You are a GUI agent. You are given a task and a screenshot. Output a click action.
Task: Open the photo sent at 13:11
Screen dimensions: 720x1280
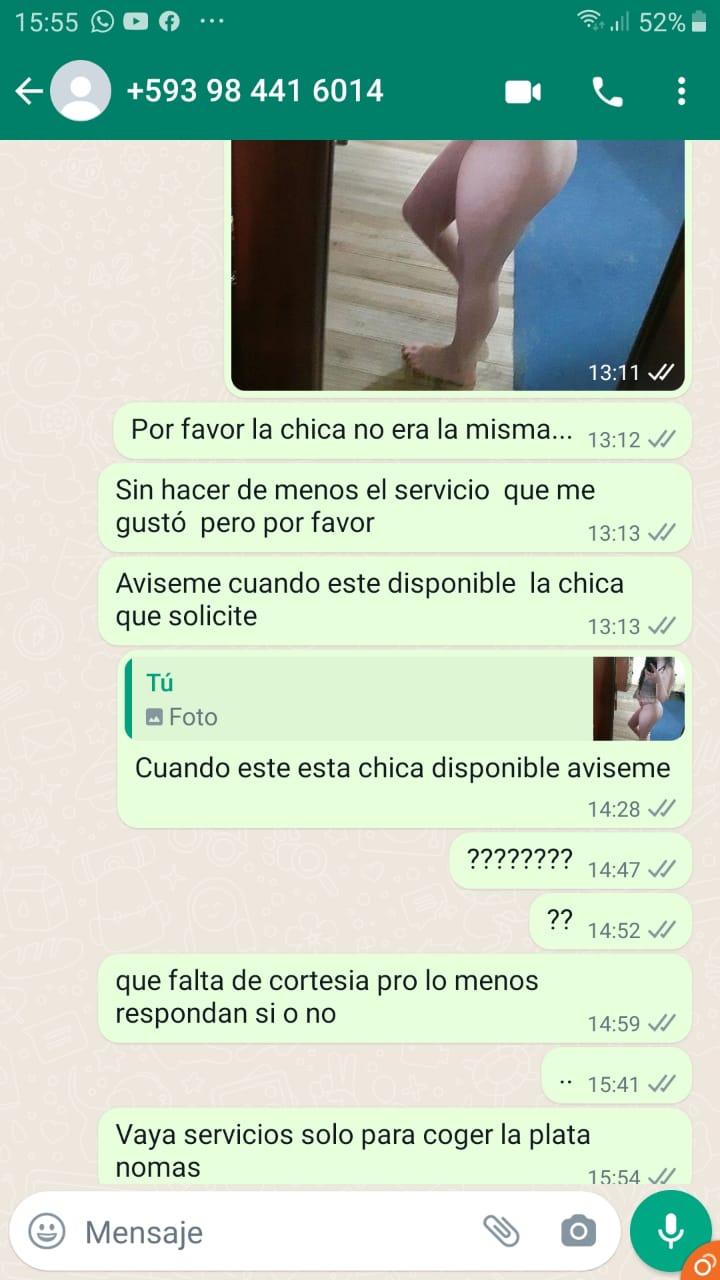458,266
